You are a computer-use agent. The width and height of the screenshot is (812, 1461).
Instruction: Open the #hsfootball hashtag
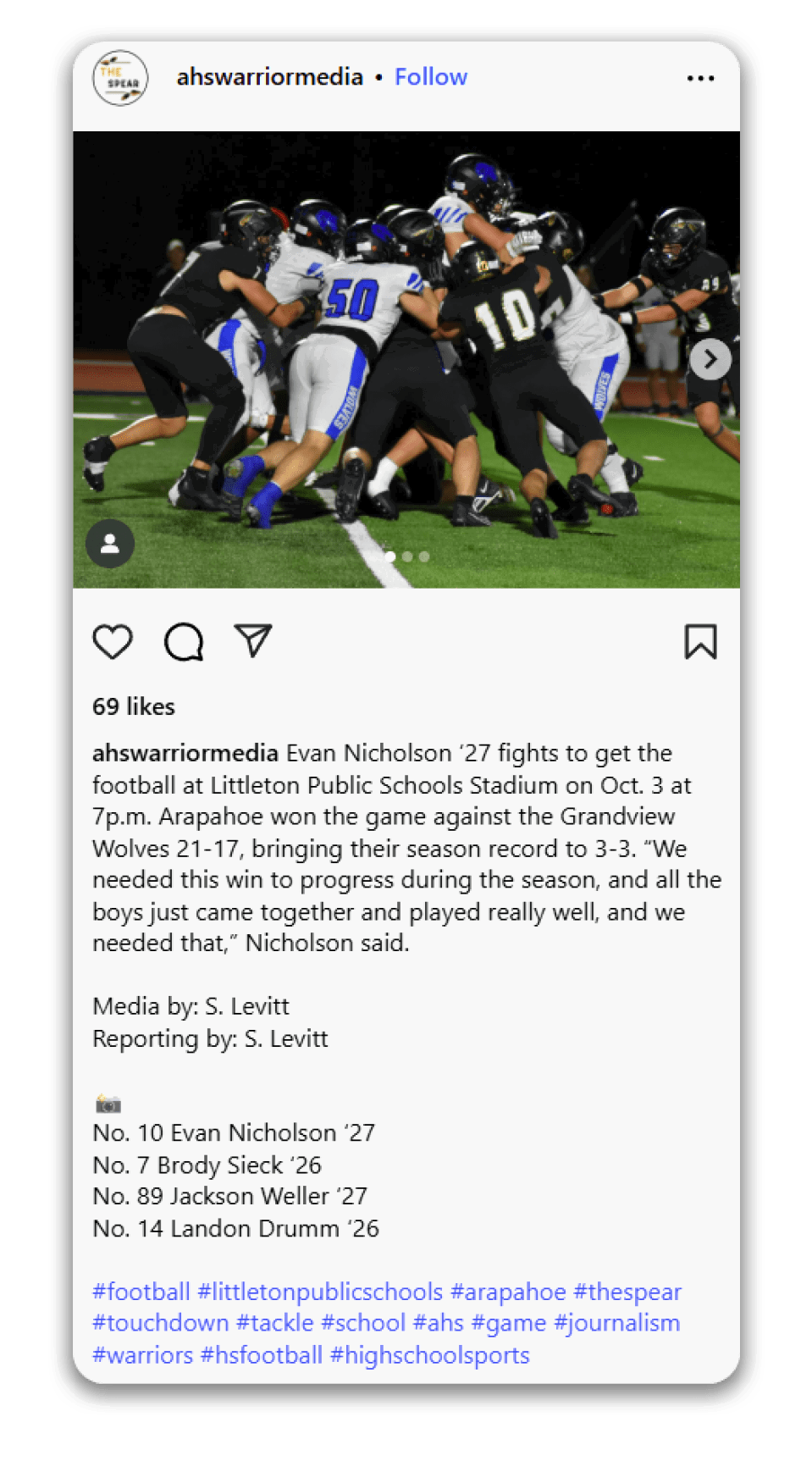click(x=262, y=1355)
